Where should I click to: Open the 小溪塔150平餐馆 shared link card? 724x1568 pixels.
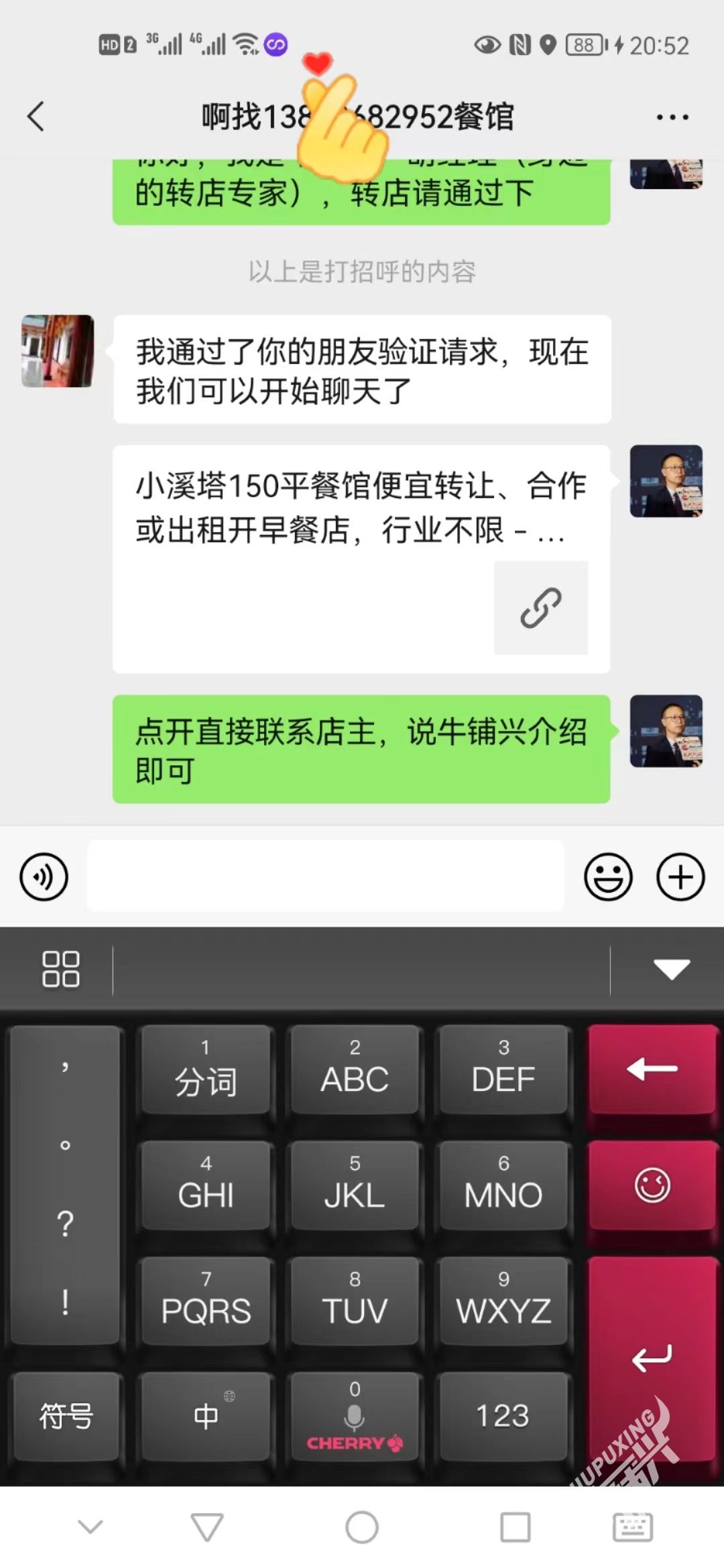coord(361,559)
